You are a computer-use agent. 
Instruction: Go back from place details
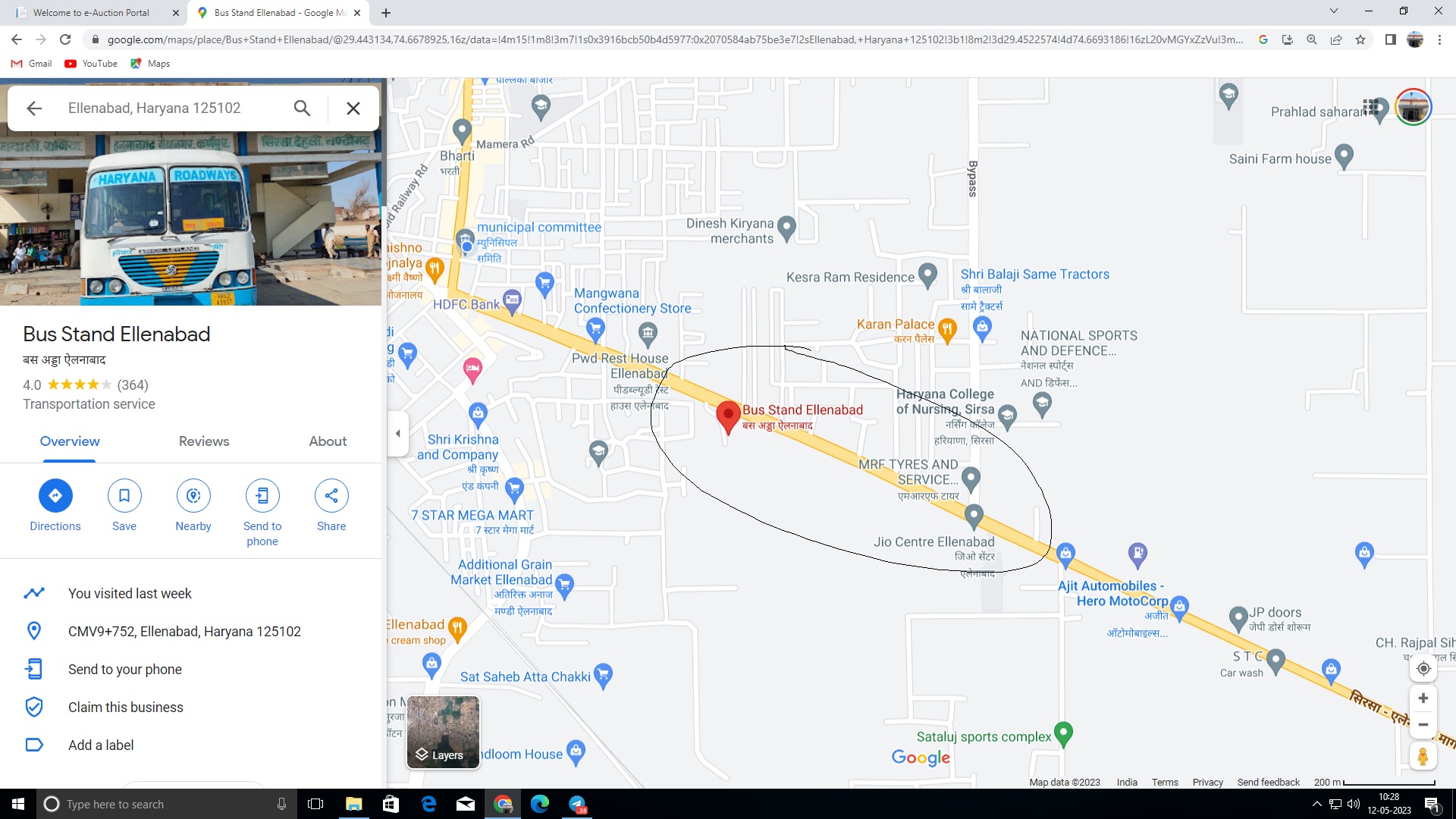pyautogui.click(x=34, y=108)
